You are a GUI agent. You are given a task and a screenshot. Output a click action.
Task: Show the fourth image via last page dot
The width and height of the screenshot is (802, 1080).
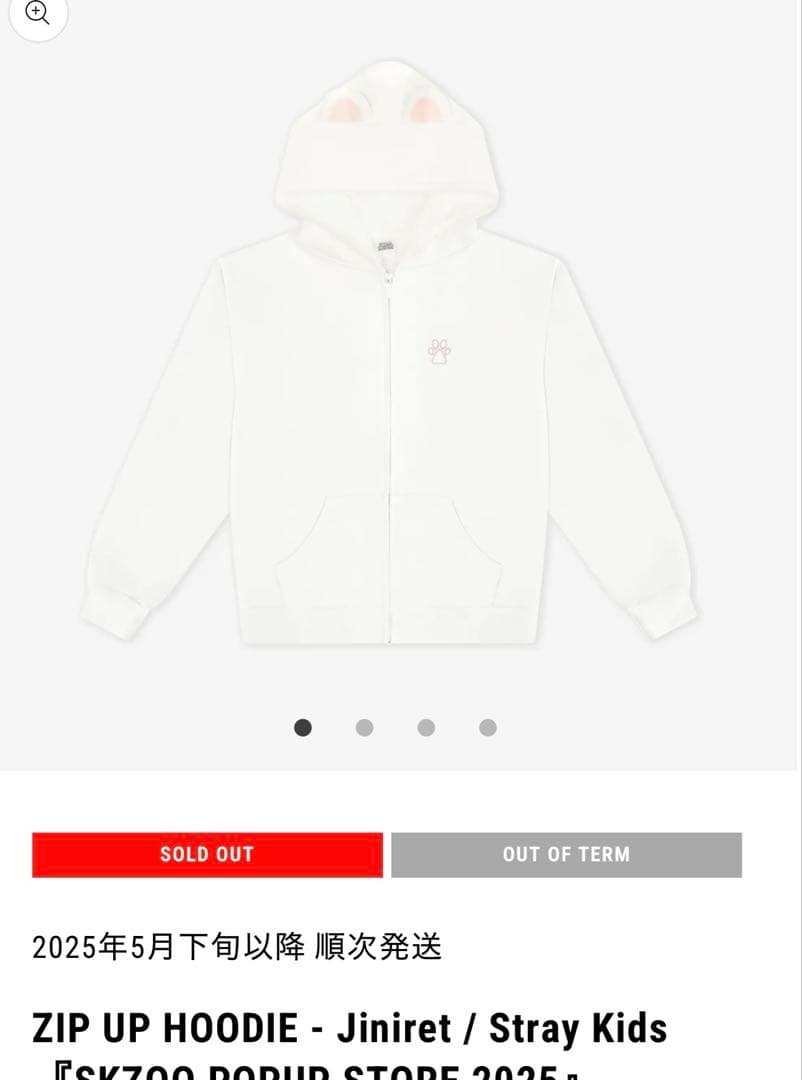pos(488,728)
